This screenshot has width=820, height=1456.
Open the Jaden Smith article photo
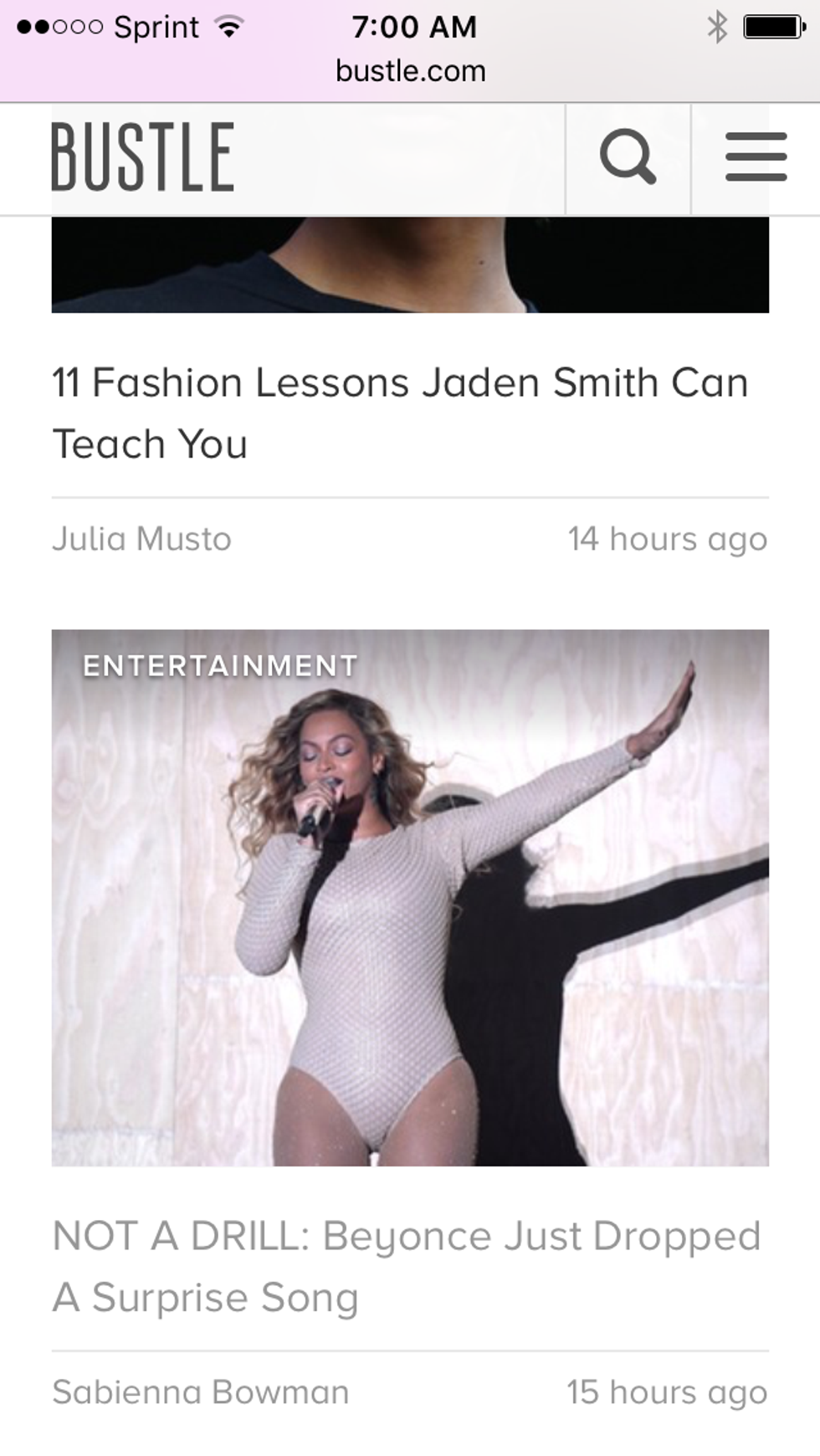[410, 264]
